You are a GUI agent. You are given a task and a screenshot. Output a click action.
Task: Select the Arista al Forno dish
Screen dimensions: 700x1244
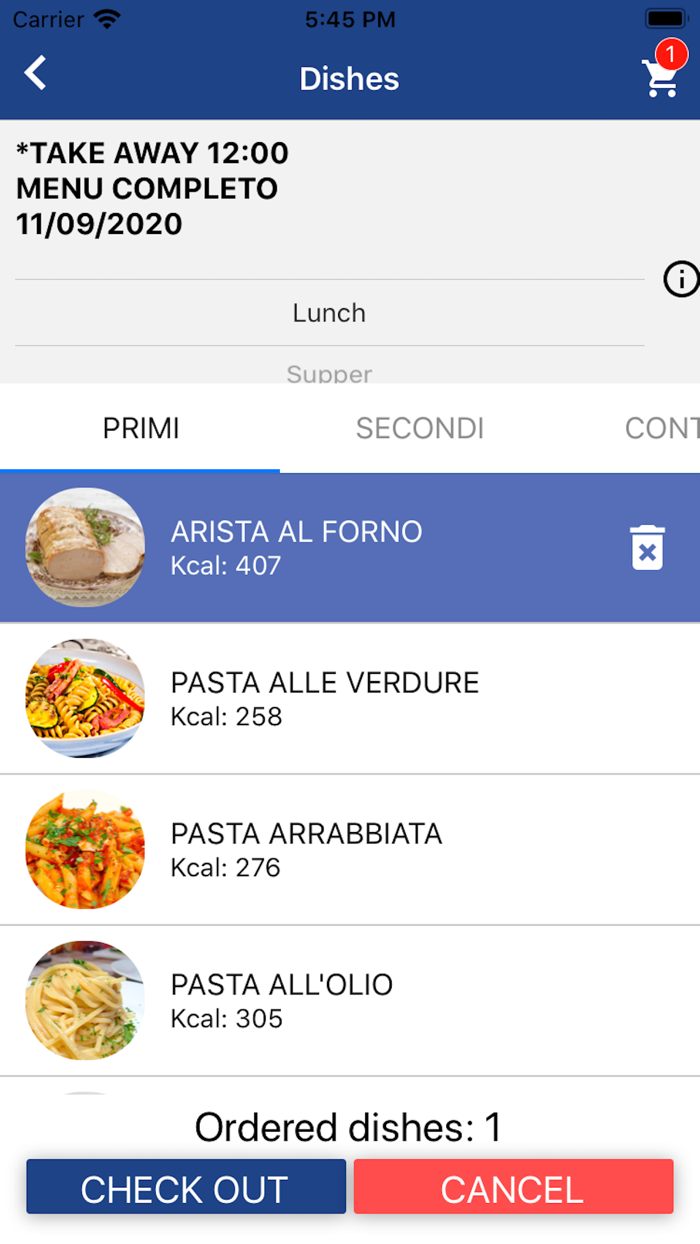coord(296,547)
